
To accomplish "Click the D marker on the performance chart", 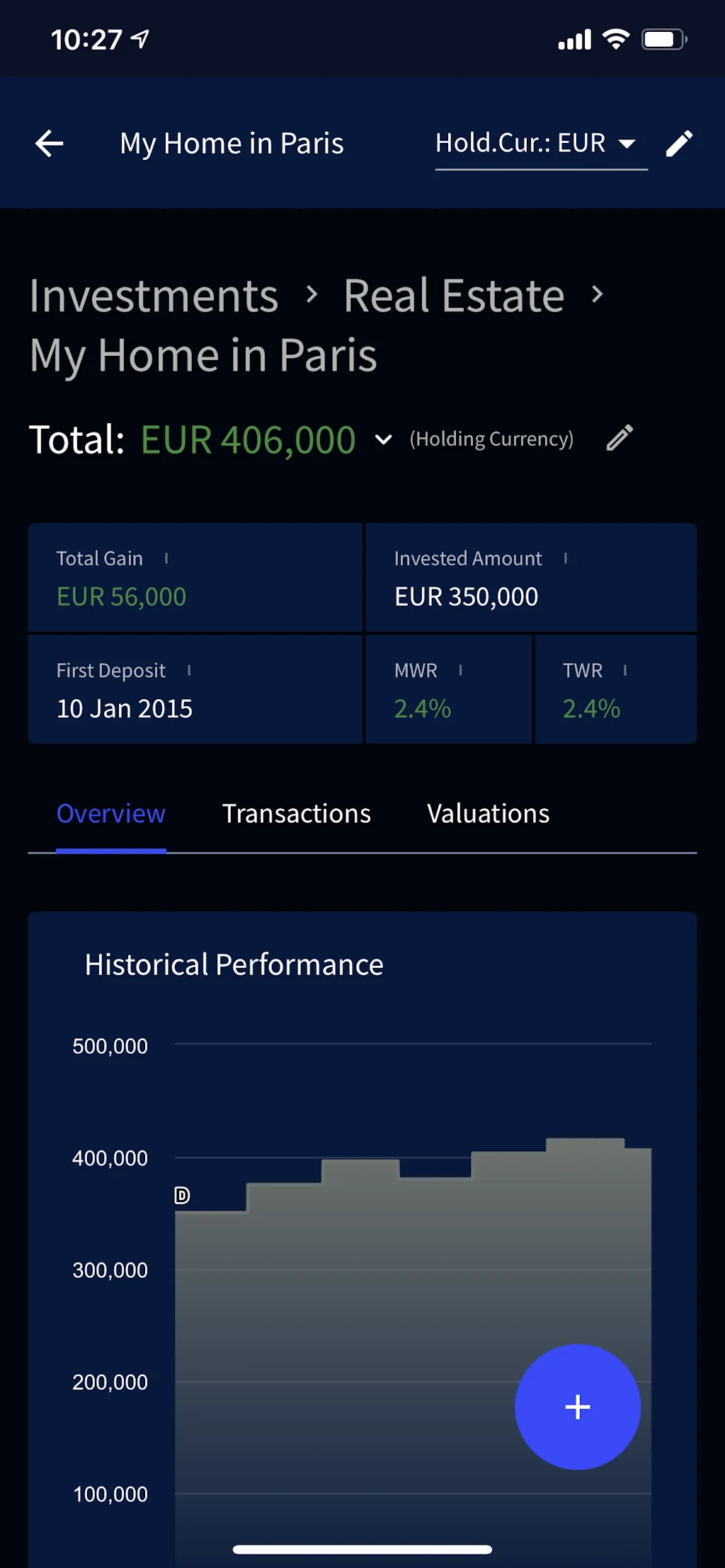I will coord(182,1194).
